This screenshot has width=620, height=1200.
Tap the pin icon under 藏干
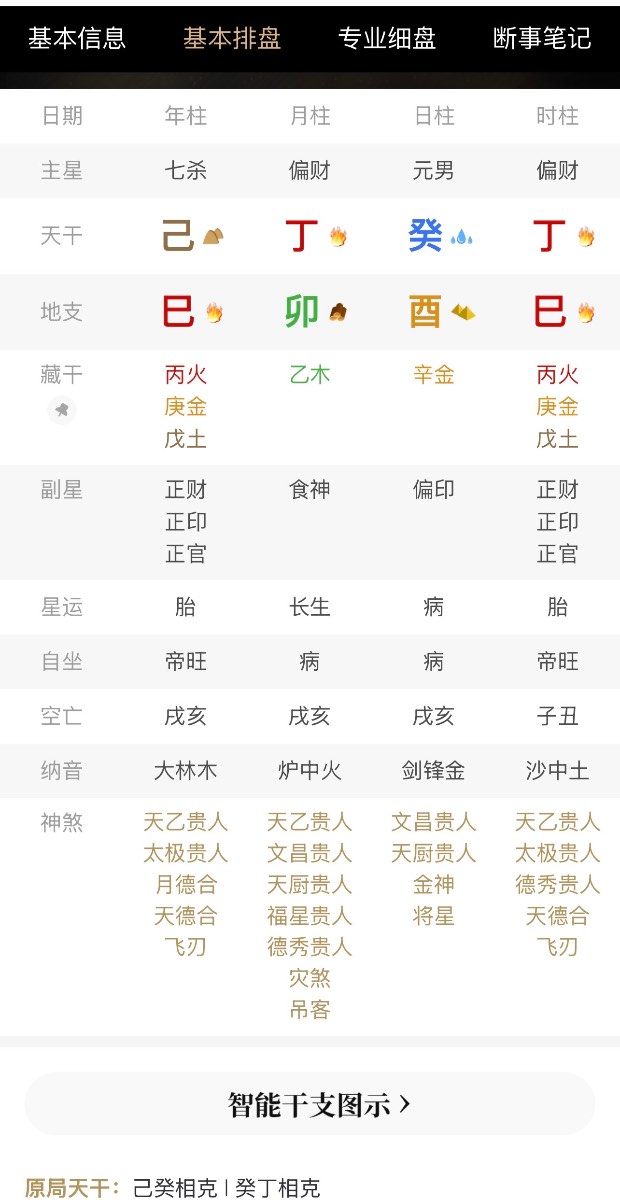pyautogui.click(x=62, y=409)
